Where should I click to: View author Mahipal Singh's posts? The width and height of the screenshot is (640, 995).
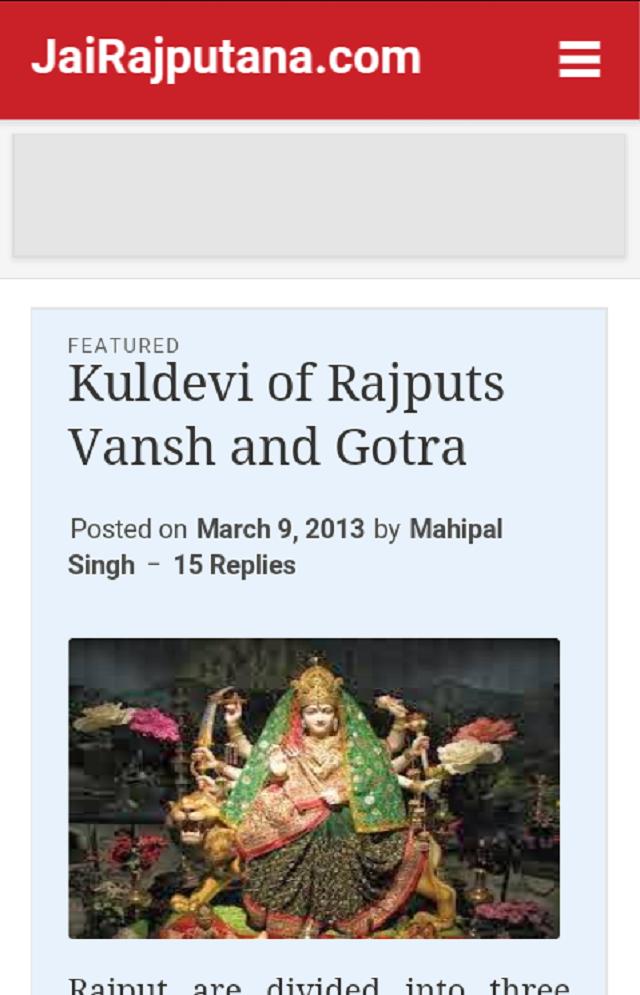click(455, 529)
